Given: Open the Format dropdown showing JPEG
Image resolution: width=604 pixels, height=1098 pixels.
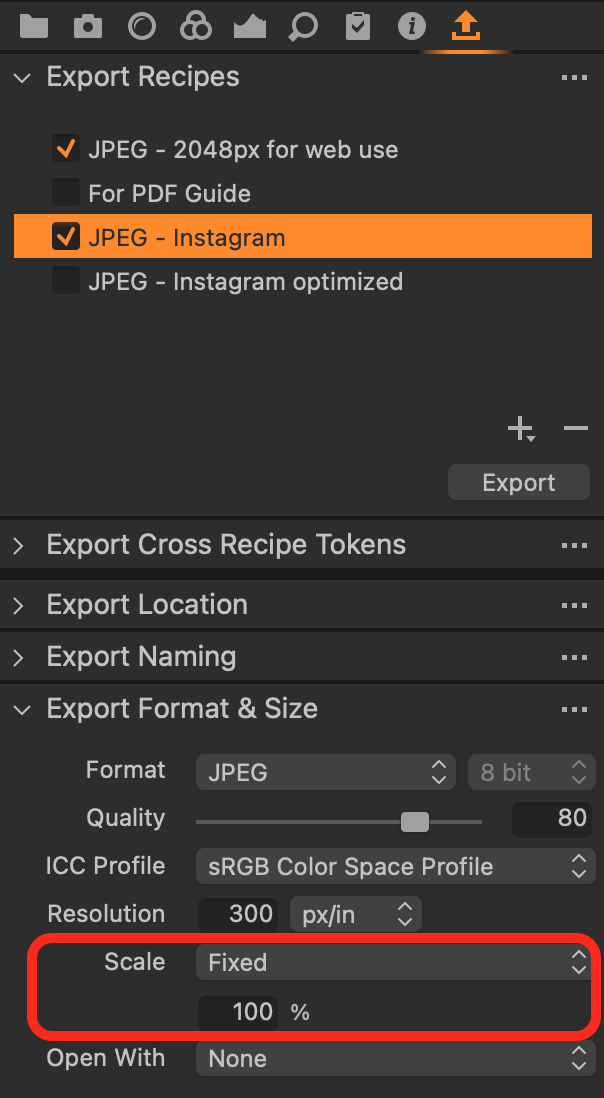Looking at the screenshot, I should pos(325,772).
